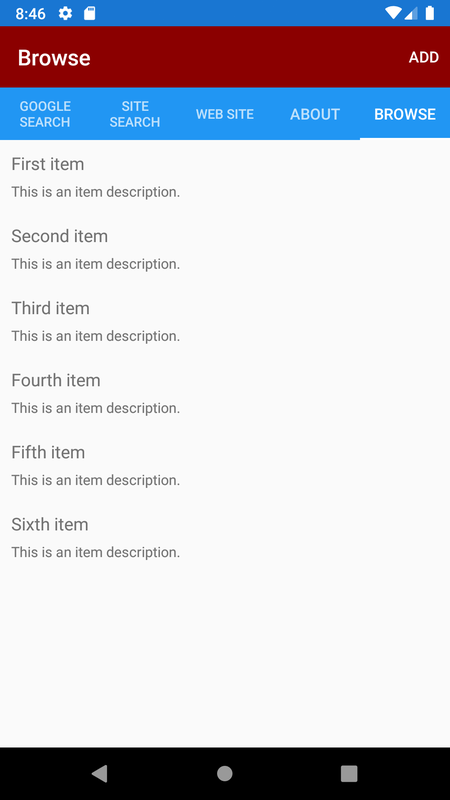Open recent apps with the square button
Viewport: 450px width, 800px height.
(x=349, y=773)
